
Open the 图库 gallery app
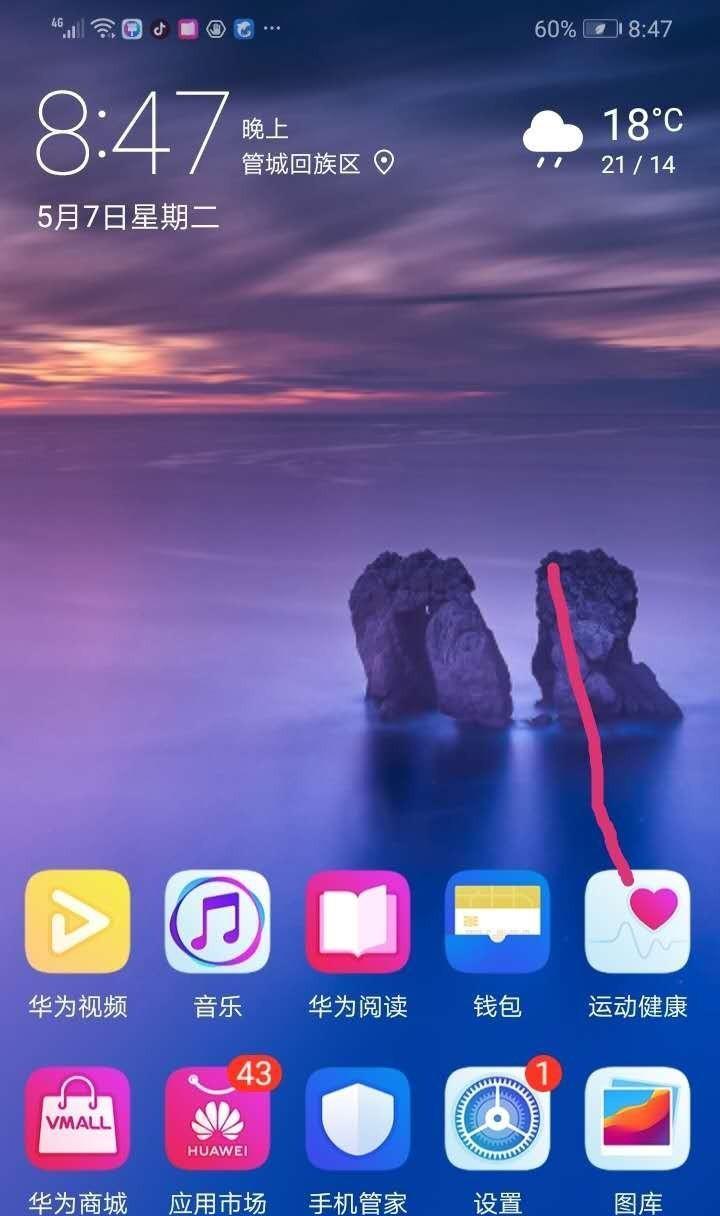[x=637, y=1118]
